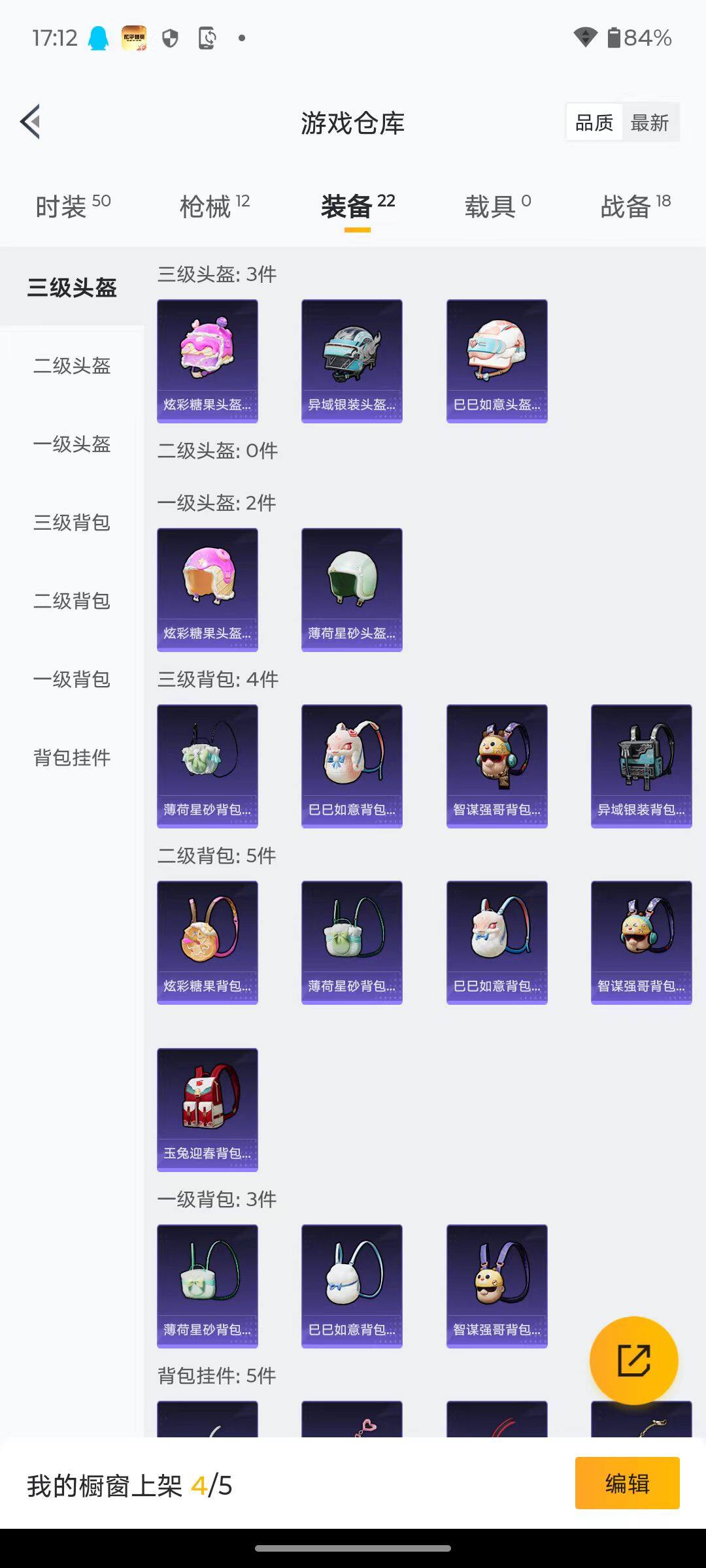706x1568 pixels.
Task: Open the 玉兔迎春背包 item
Action: click(207, 1109)
